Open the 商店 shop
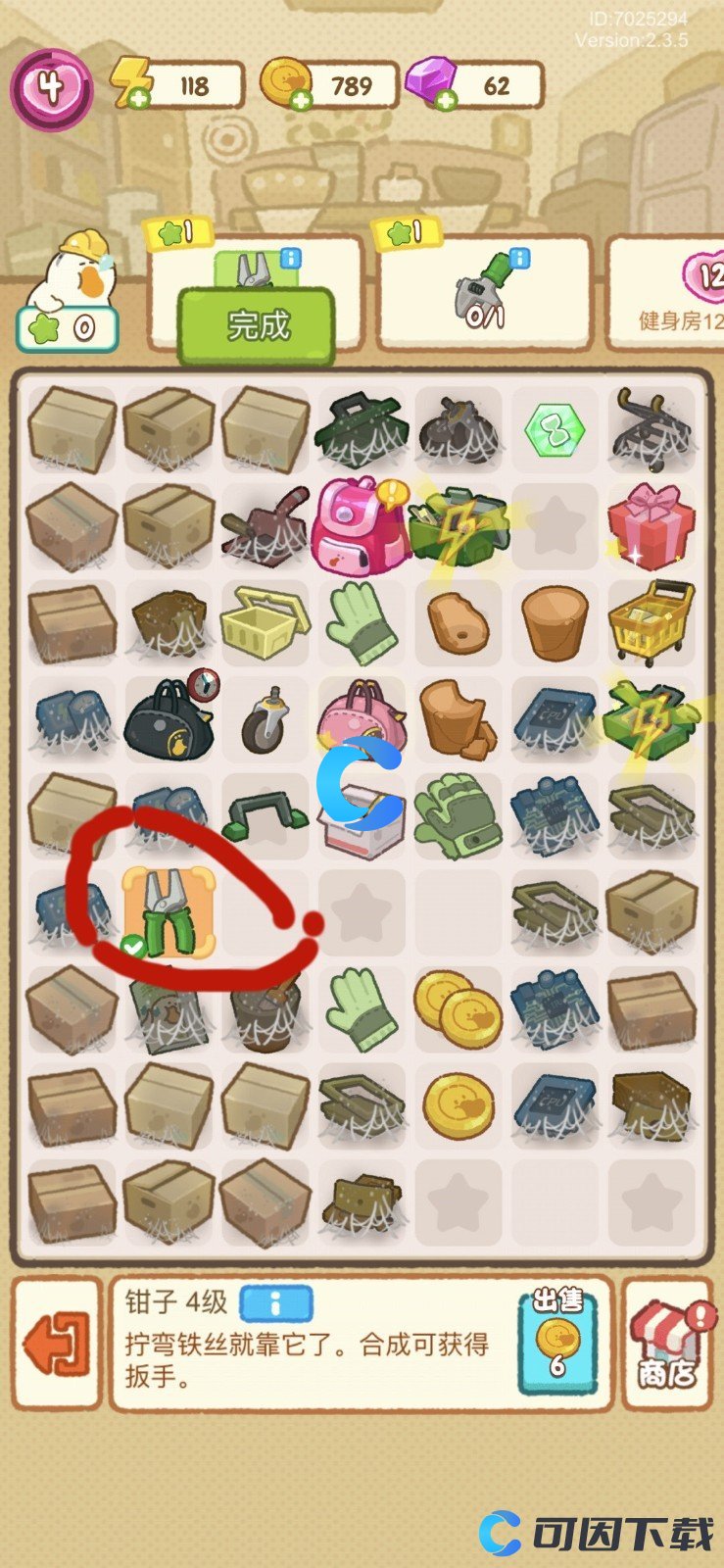Screen dimensions: 724x1568 coord(668,1345)
